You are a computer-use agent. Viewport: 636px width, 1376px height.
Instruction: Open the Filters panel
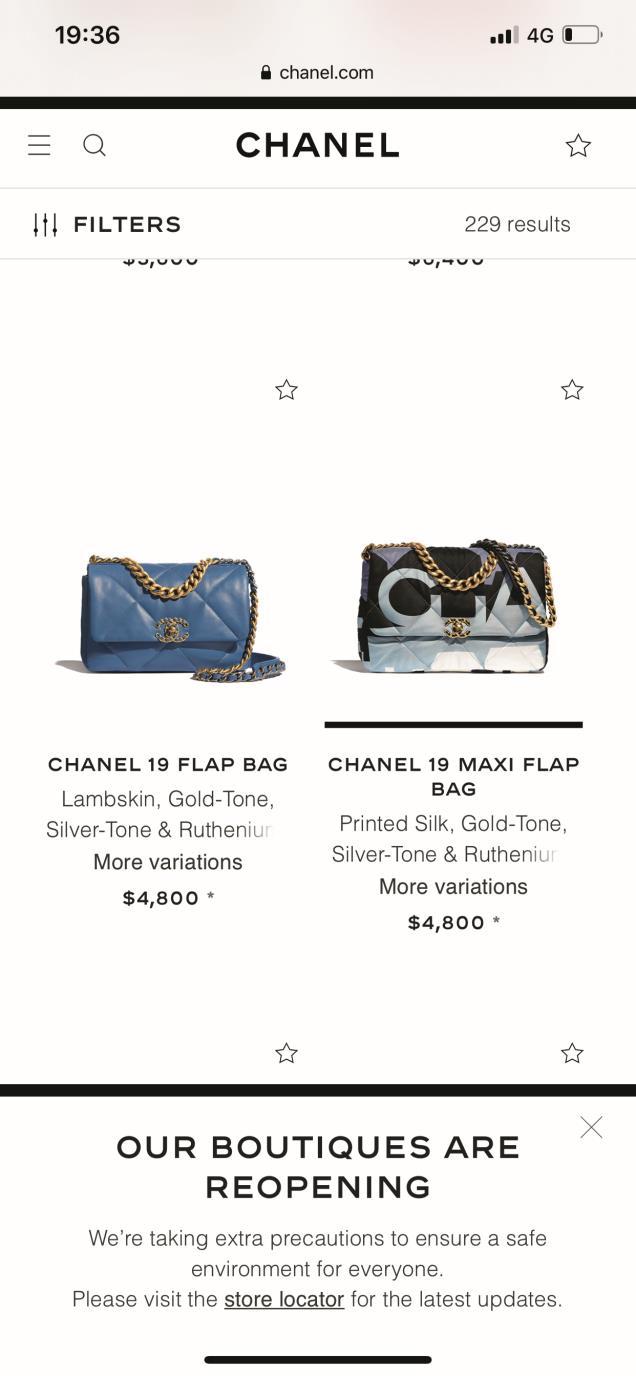click(x=107, y=224)
